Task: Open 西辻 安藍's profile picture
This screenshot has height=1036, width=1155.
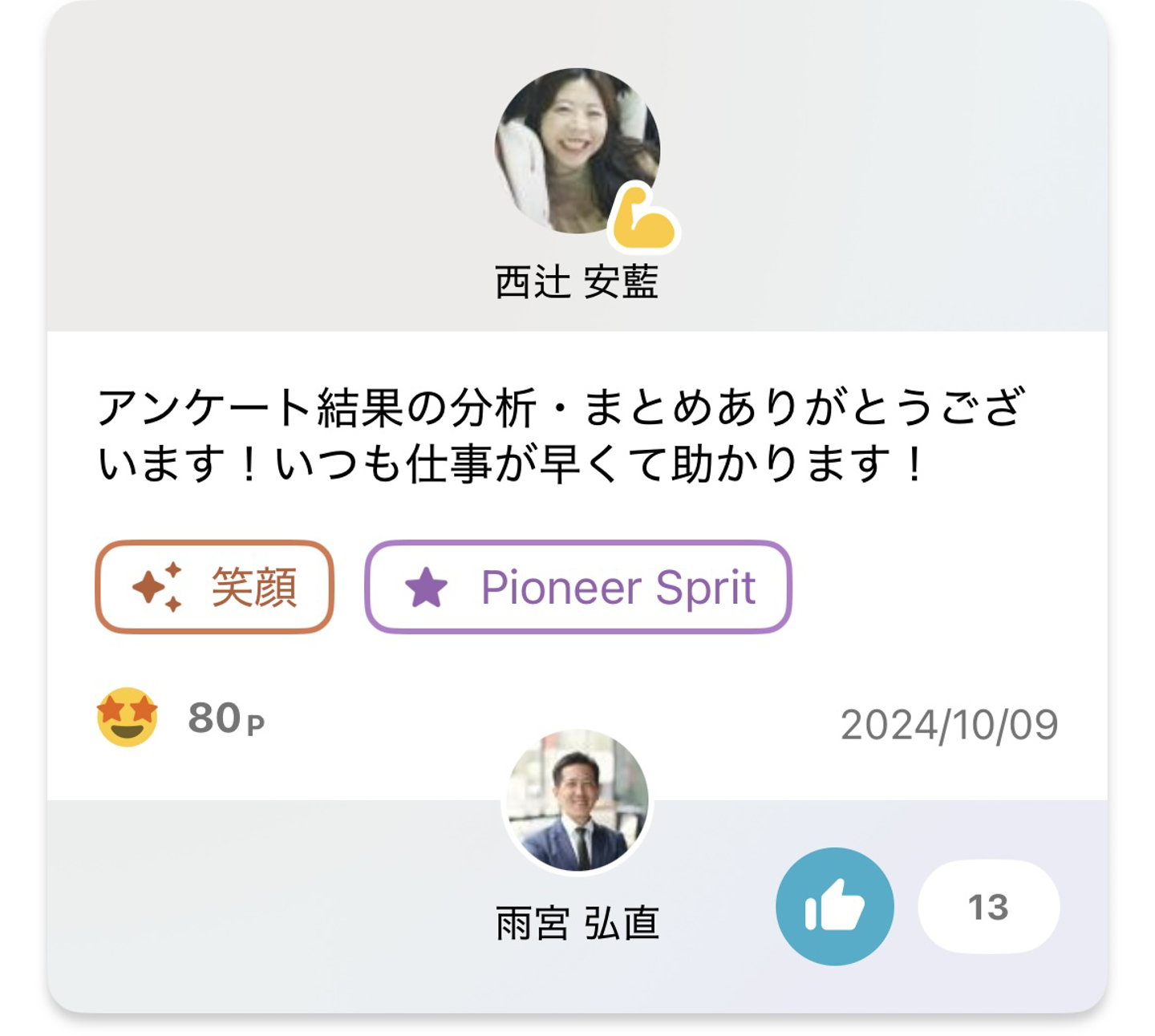Action: point(577,151)
